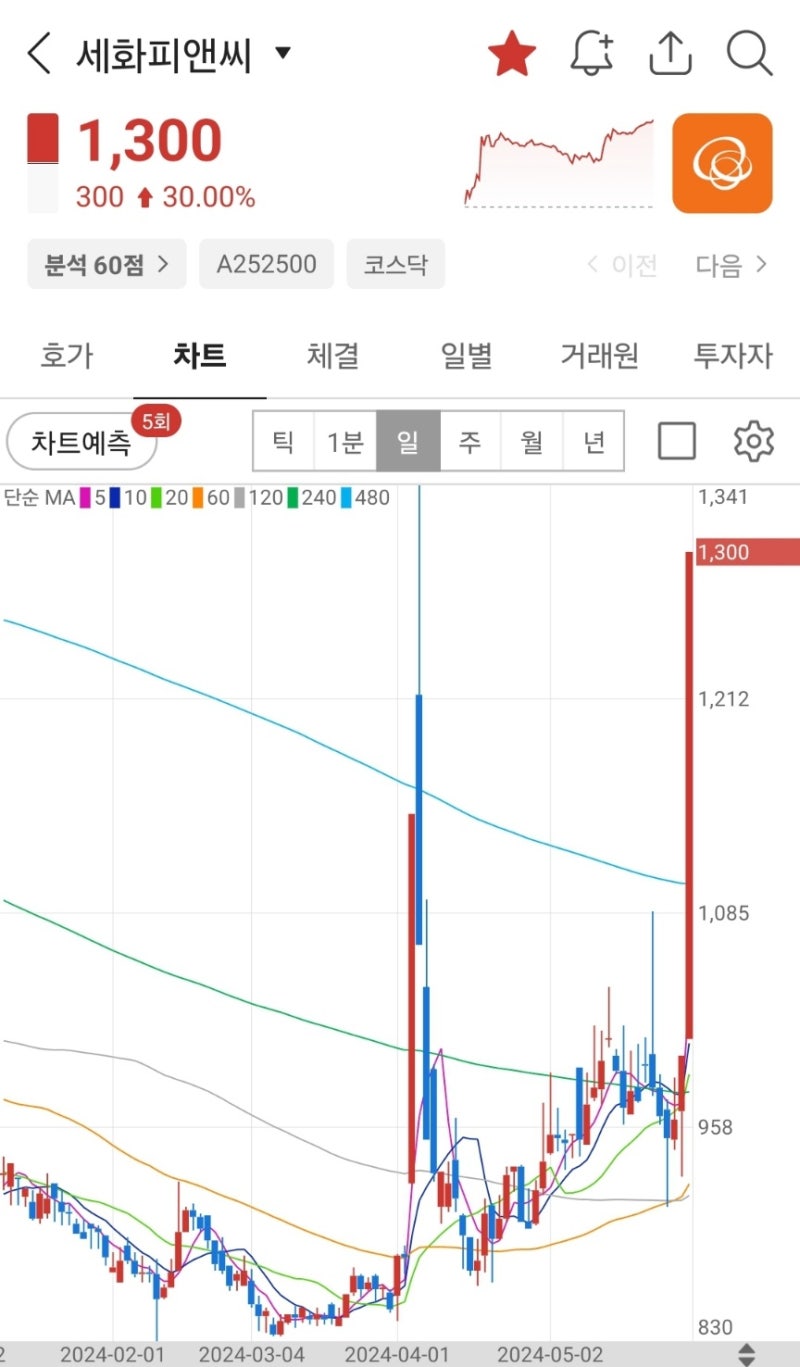The height and width of the screenshot is (1367, 800).
Task: Open the stock name dropdown next to 세화피앤씨
Action: pos(283,54)
